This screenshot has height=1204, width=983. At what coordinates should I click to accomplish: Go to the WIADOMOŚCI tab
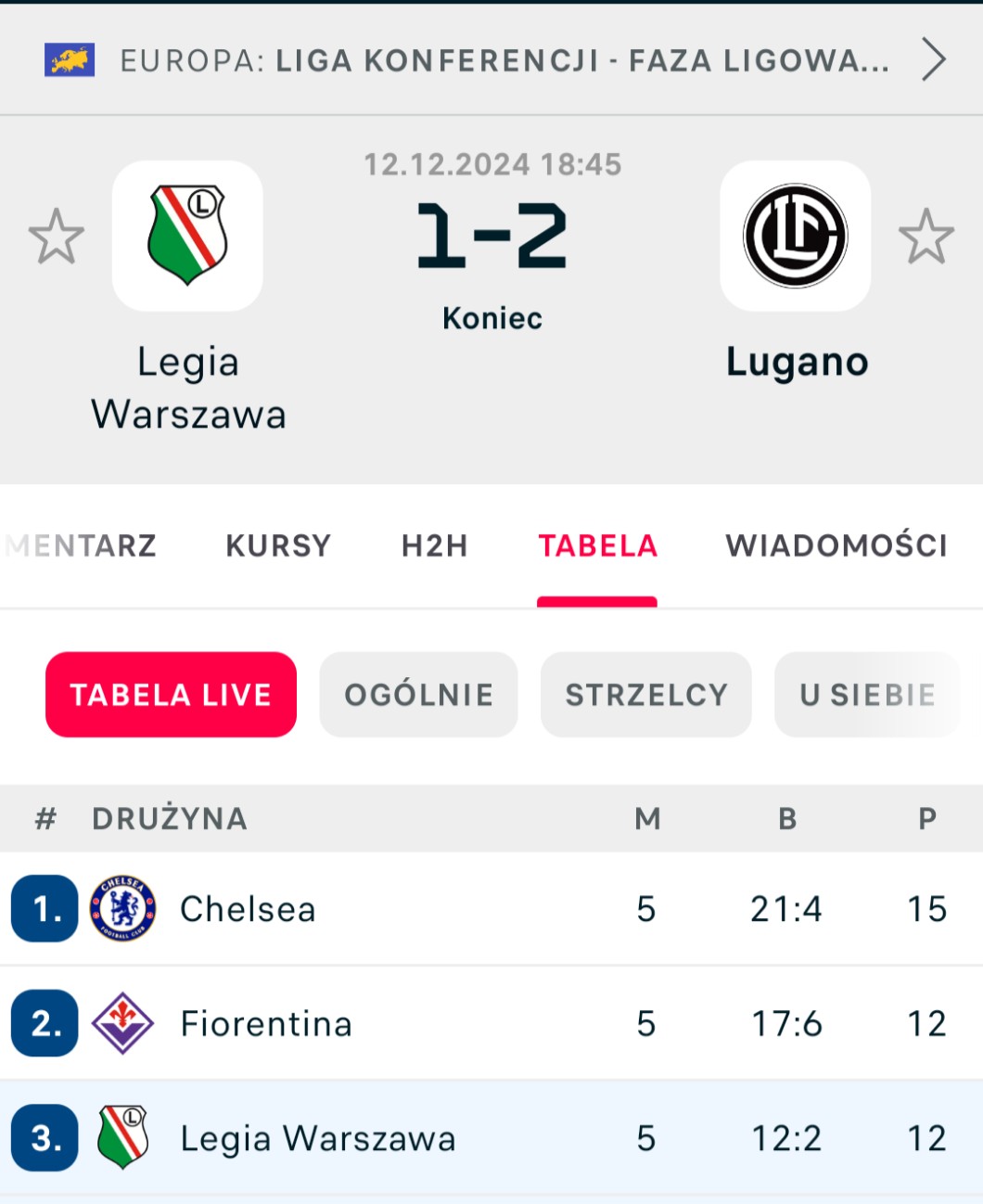(836, 545)
